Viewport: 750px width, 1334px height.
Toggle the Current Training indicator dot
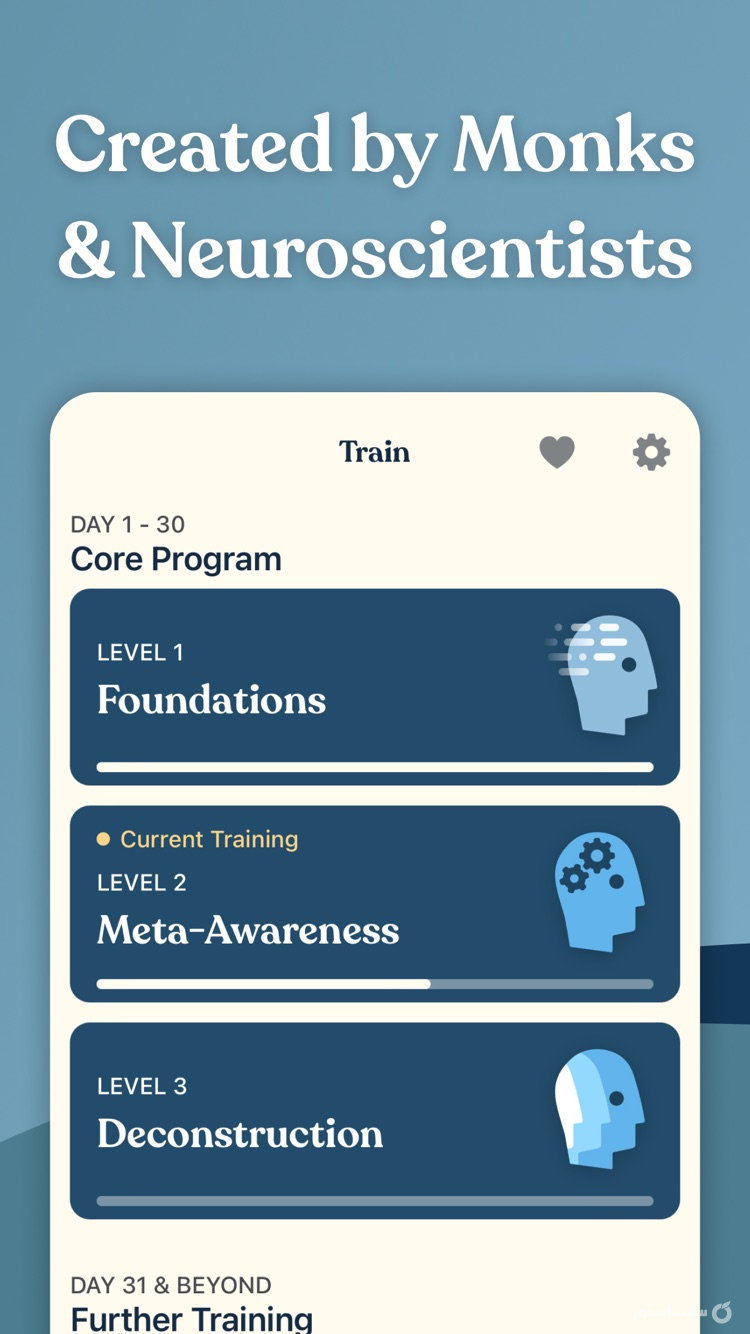click(105, 839)
